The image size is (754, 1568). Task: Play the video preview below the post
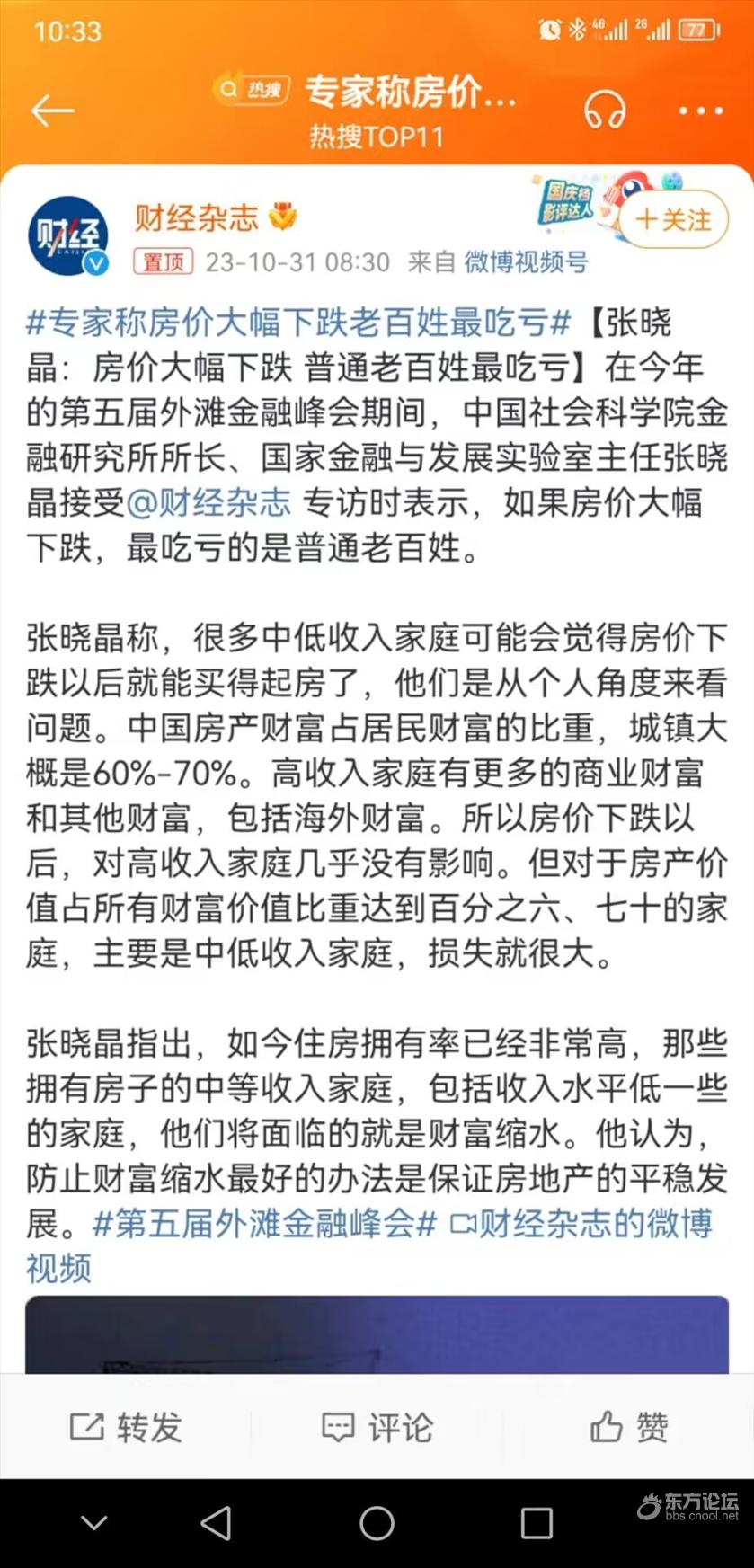(377, 1334)
